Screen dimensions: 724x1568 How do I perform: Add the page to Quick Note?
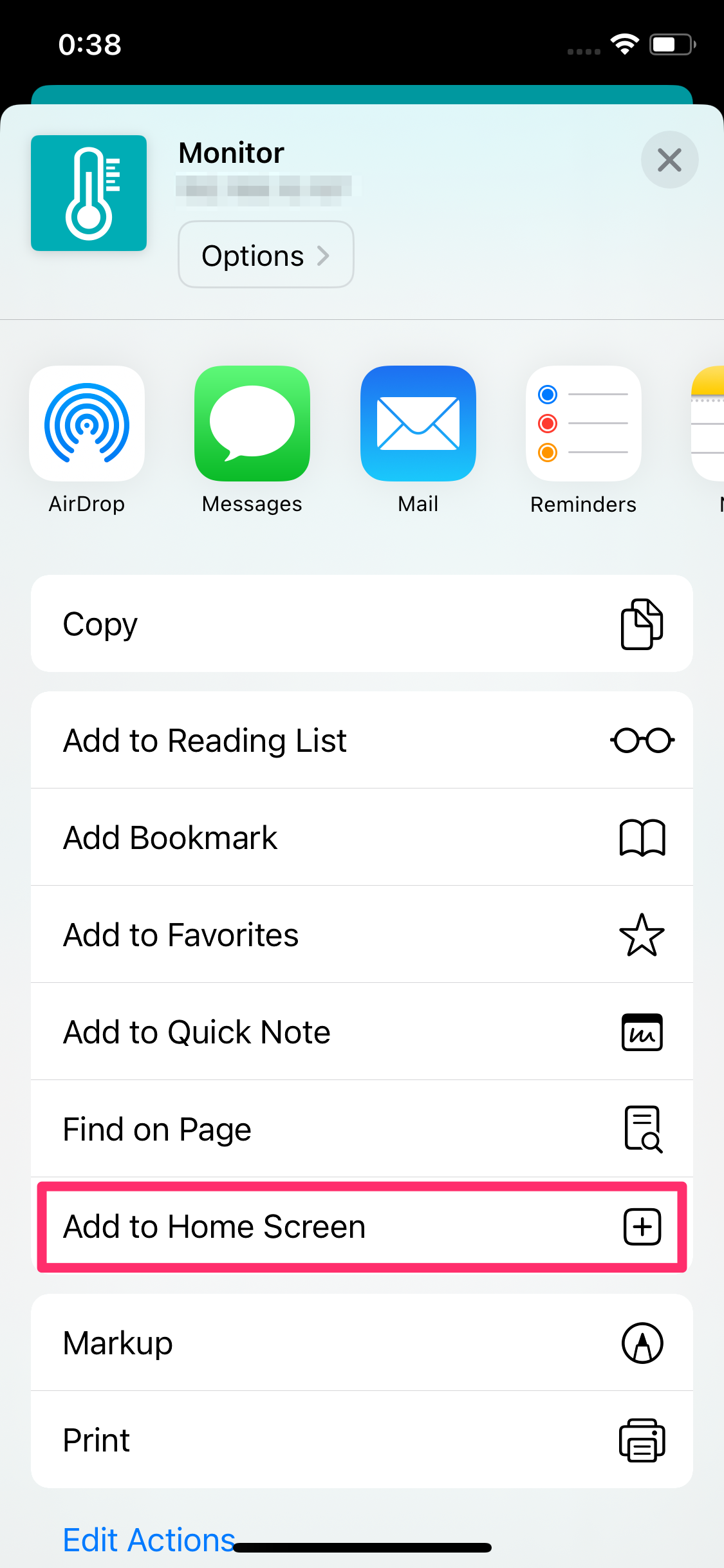click(x=362, y=1032)
